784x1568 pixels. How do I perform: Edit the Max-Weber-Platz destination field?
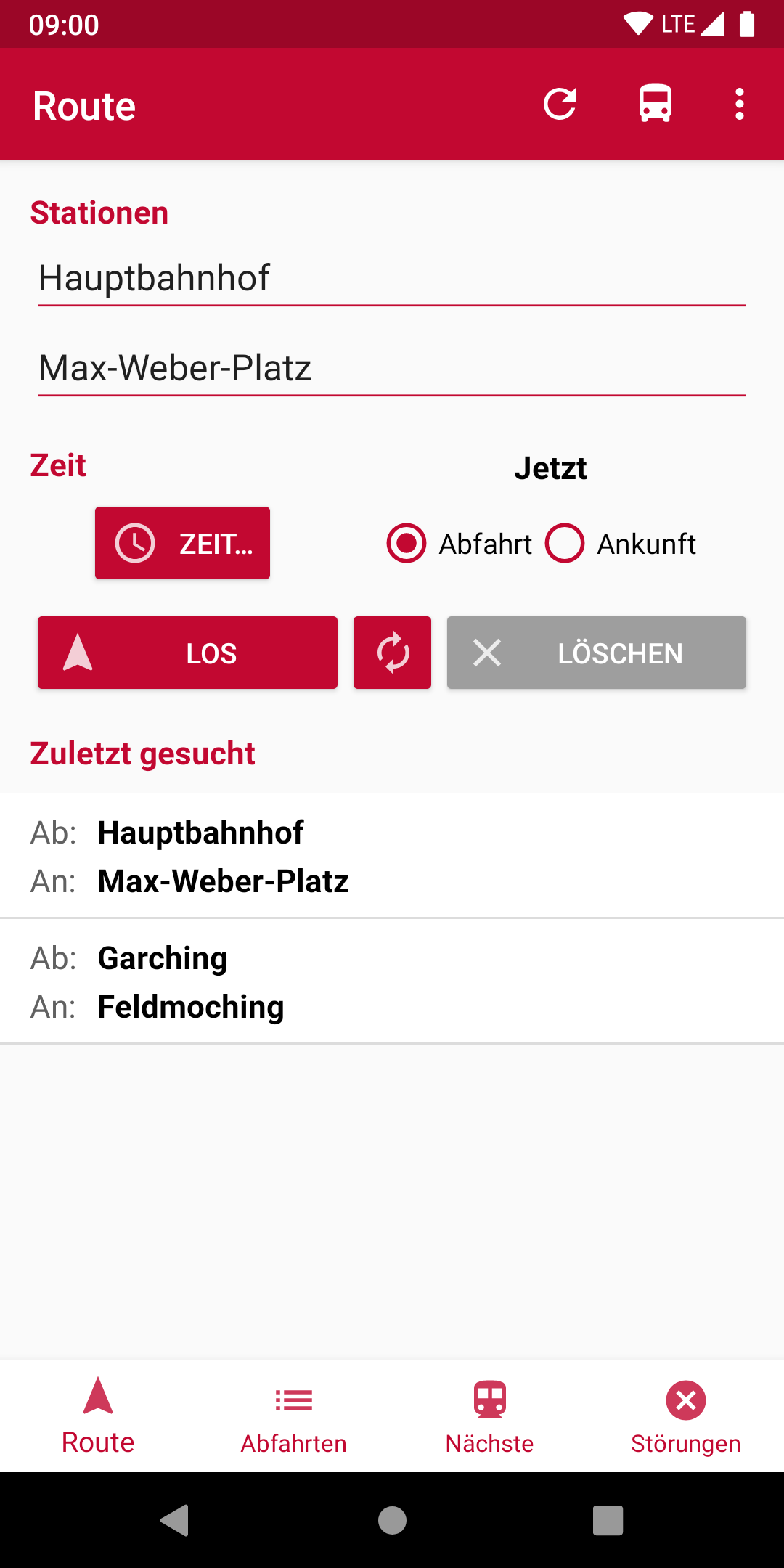pyautogui.click(x=392, y=369)
